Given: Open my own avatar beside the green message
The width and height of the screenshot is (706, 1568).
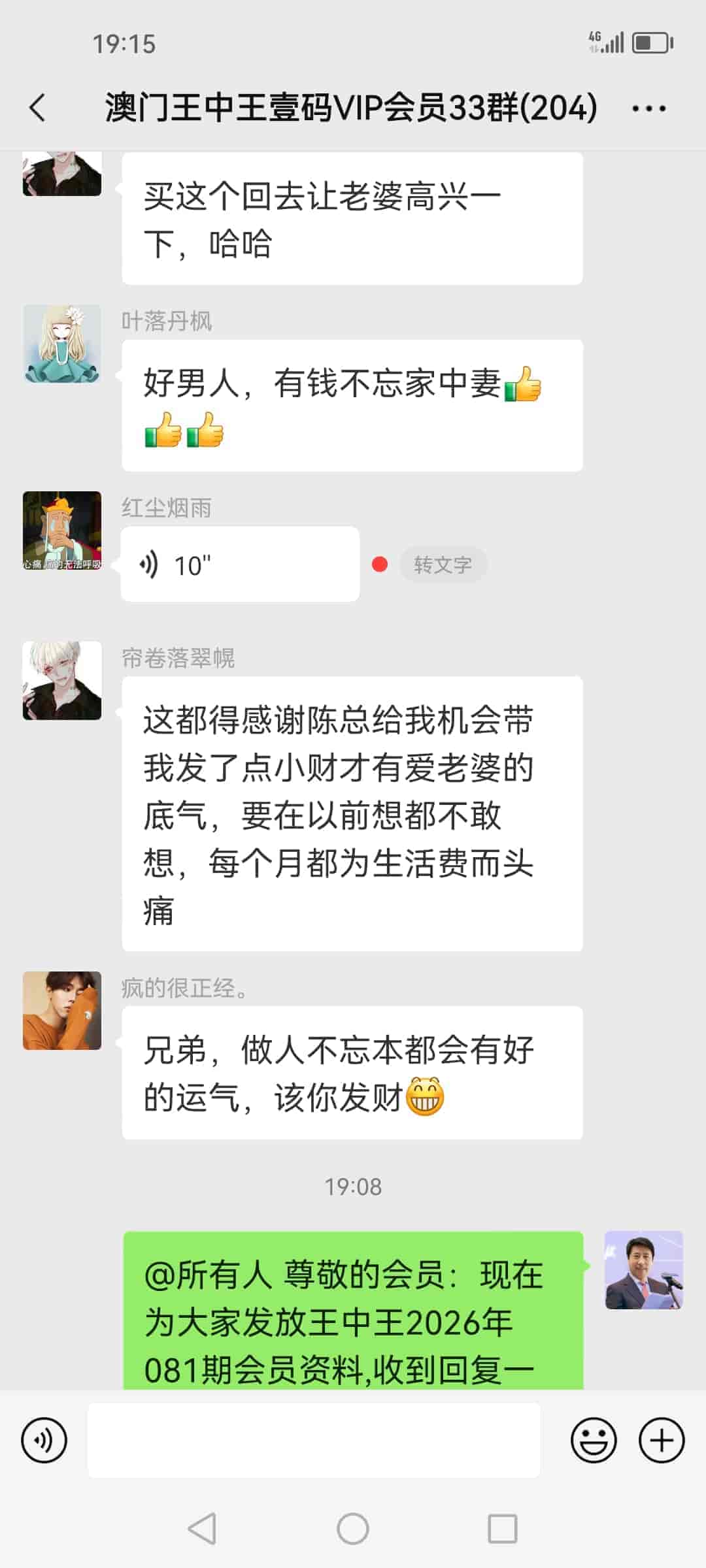Looking at the screenshot, I should click(644, 1270).
